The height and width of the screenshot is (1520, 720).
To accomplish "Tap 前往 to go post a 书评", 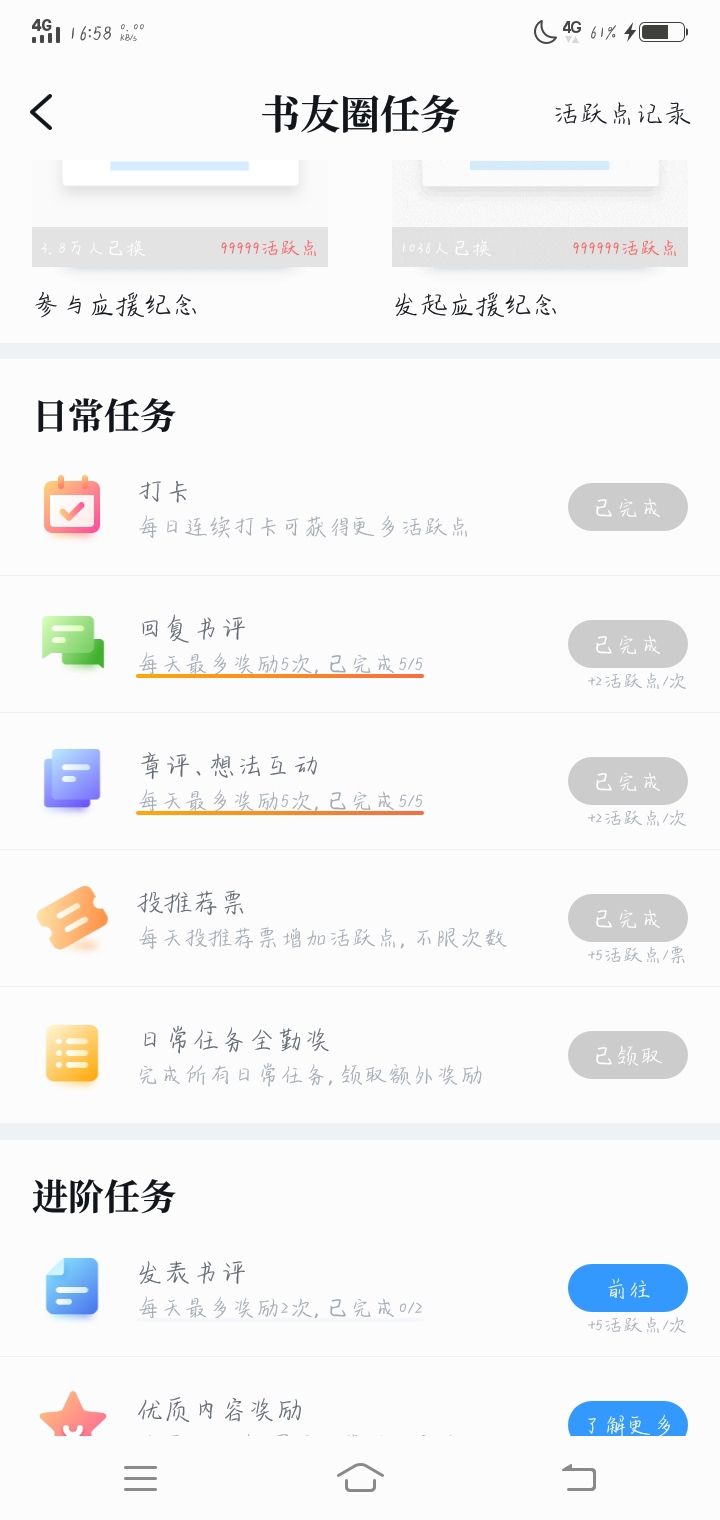I will click(627, 1288).
